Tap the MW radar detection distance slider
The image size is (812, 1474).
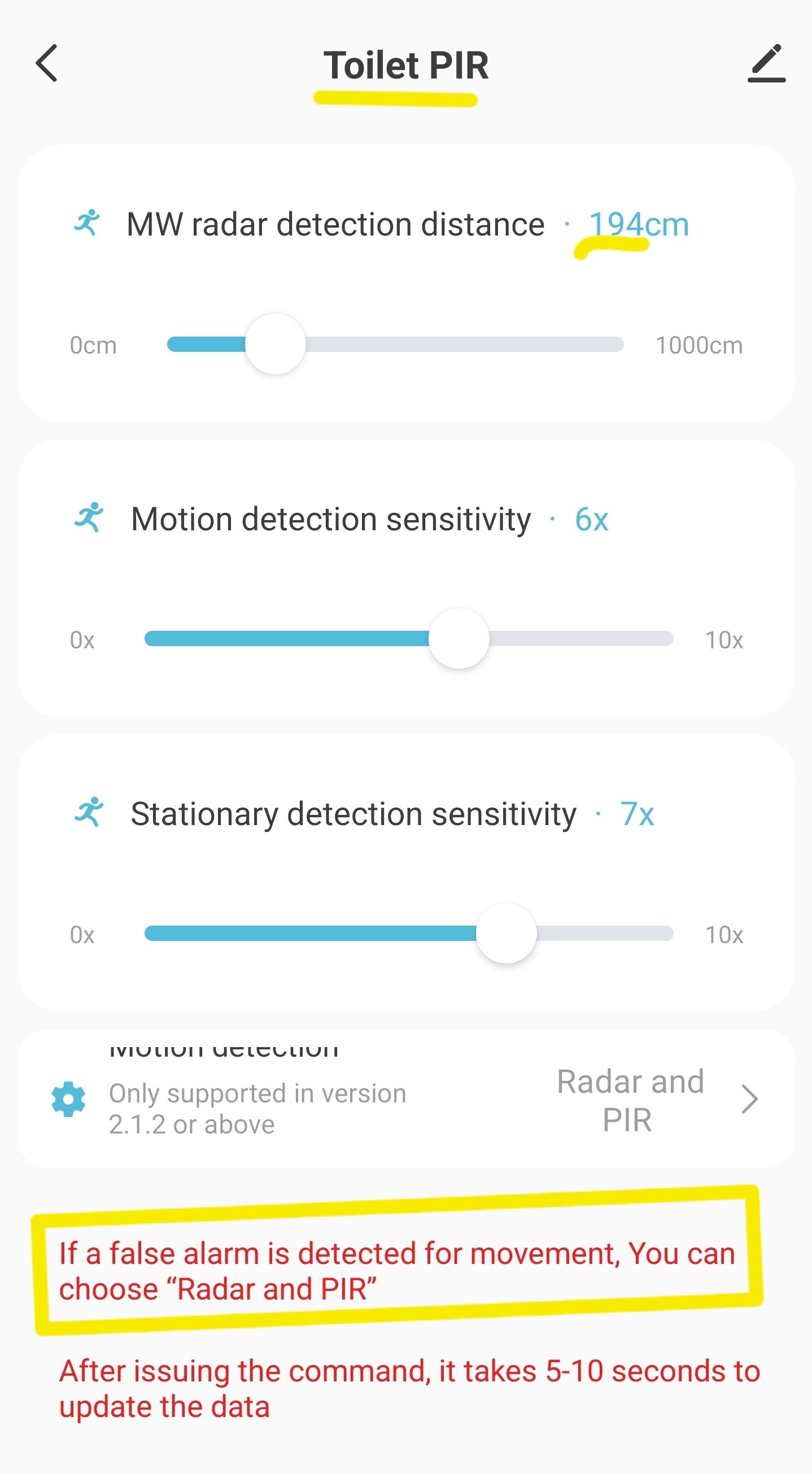coord(395,344)
